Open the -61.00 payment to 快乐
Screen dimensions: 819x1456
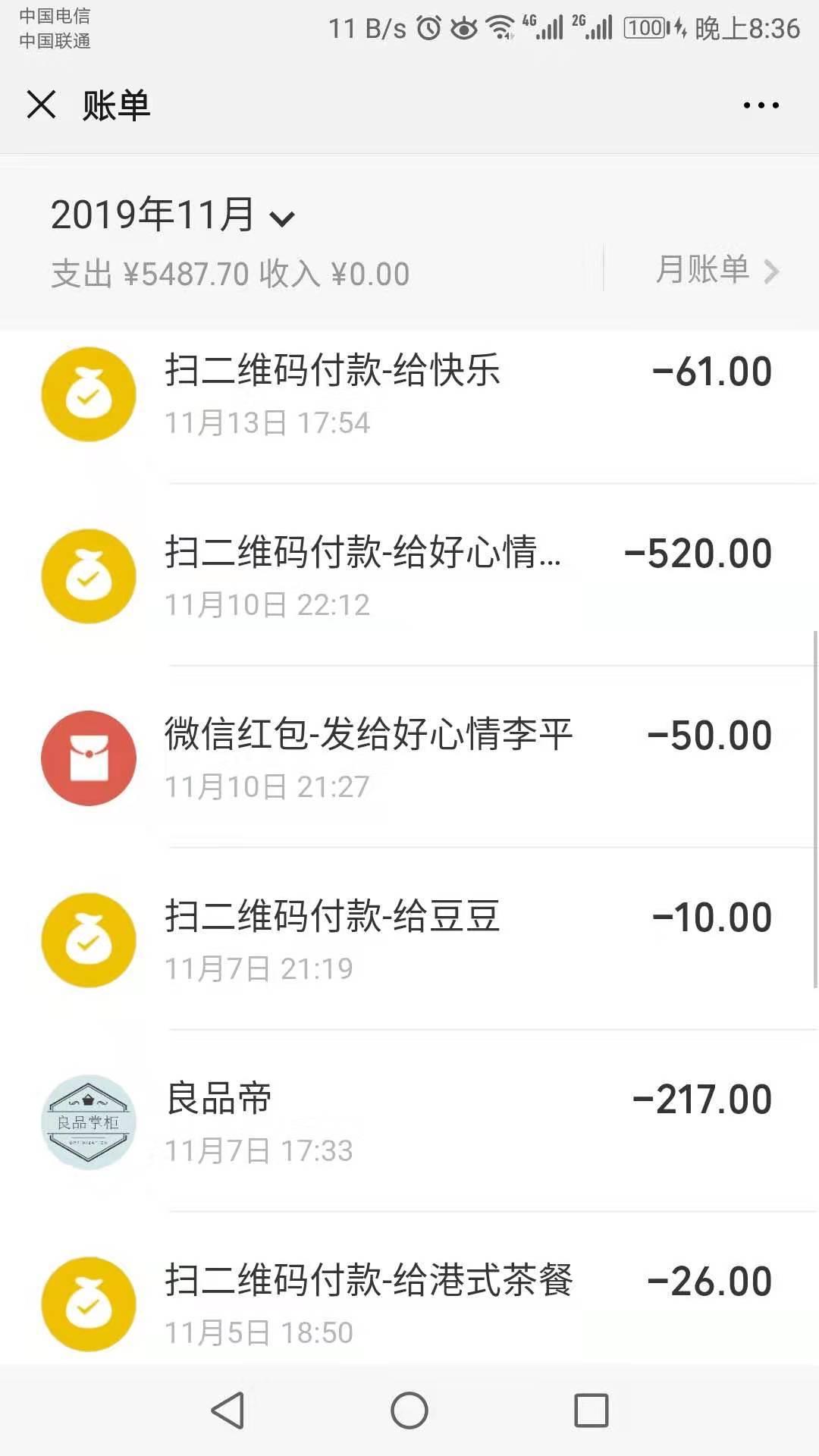point(409,394)
